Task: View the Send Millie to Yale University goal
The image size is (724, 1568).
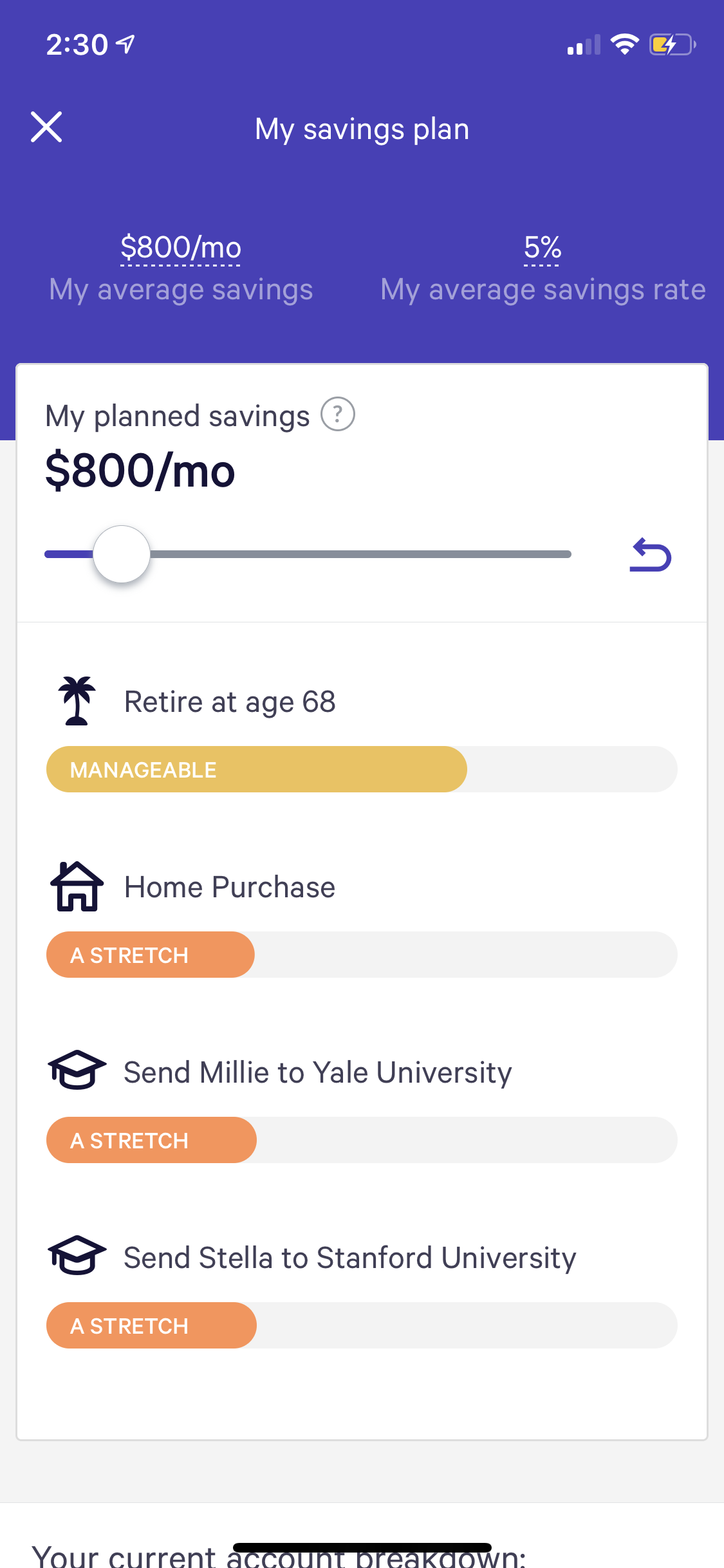Action: [x=317, y=1072]
